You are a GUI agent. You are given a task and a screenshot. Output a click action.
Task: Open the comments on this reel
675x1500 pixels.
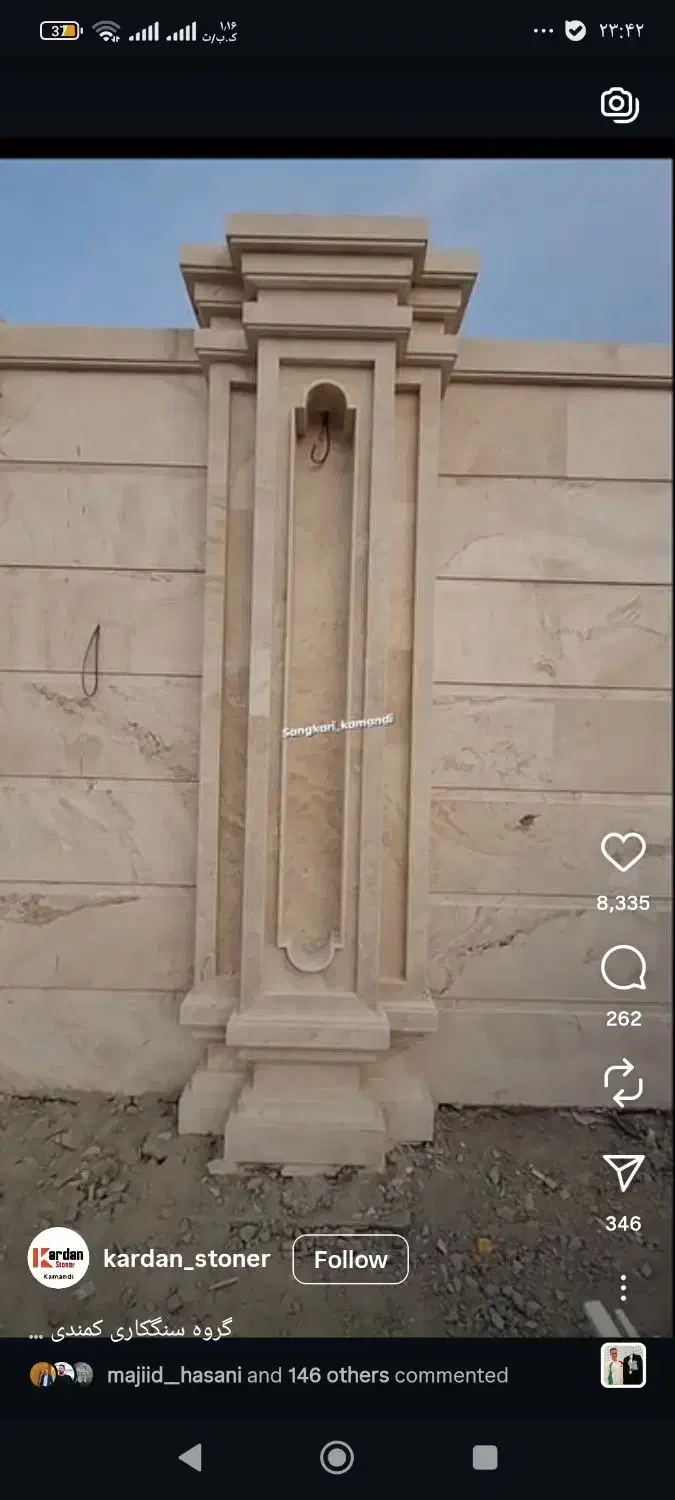(x=623, y=968)
